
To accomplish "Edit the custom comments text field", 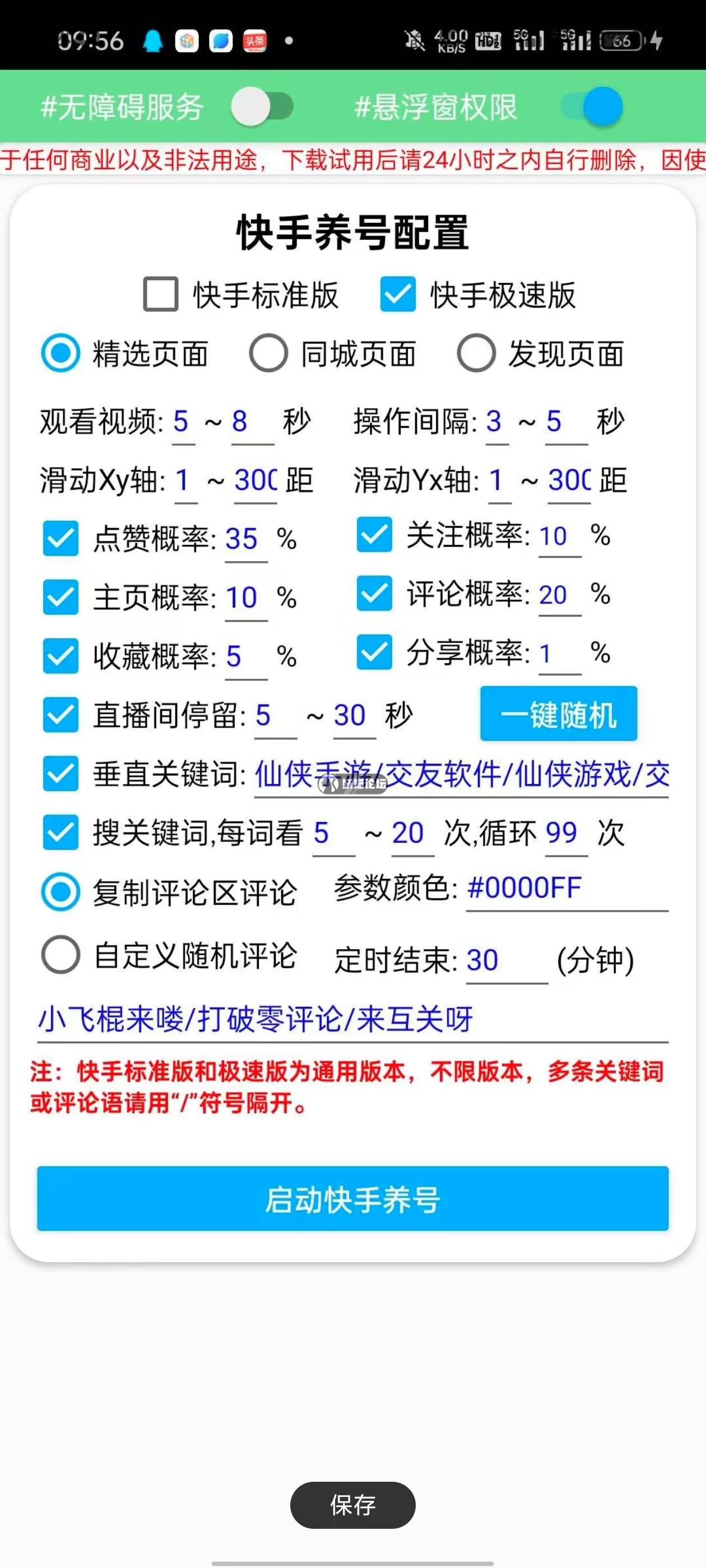I will pyautogui.click(x=352, y=1020).
